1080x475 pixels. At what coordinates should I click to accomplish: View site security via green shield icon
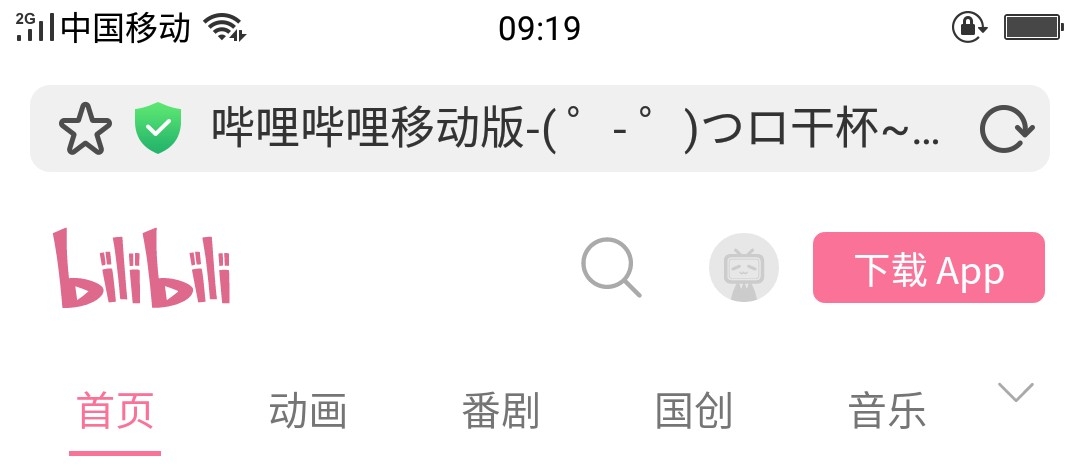[x=160, y=129]
